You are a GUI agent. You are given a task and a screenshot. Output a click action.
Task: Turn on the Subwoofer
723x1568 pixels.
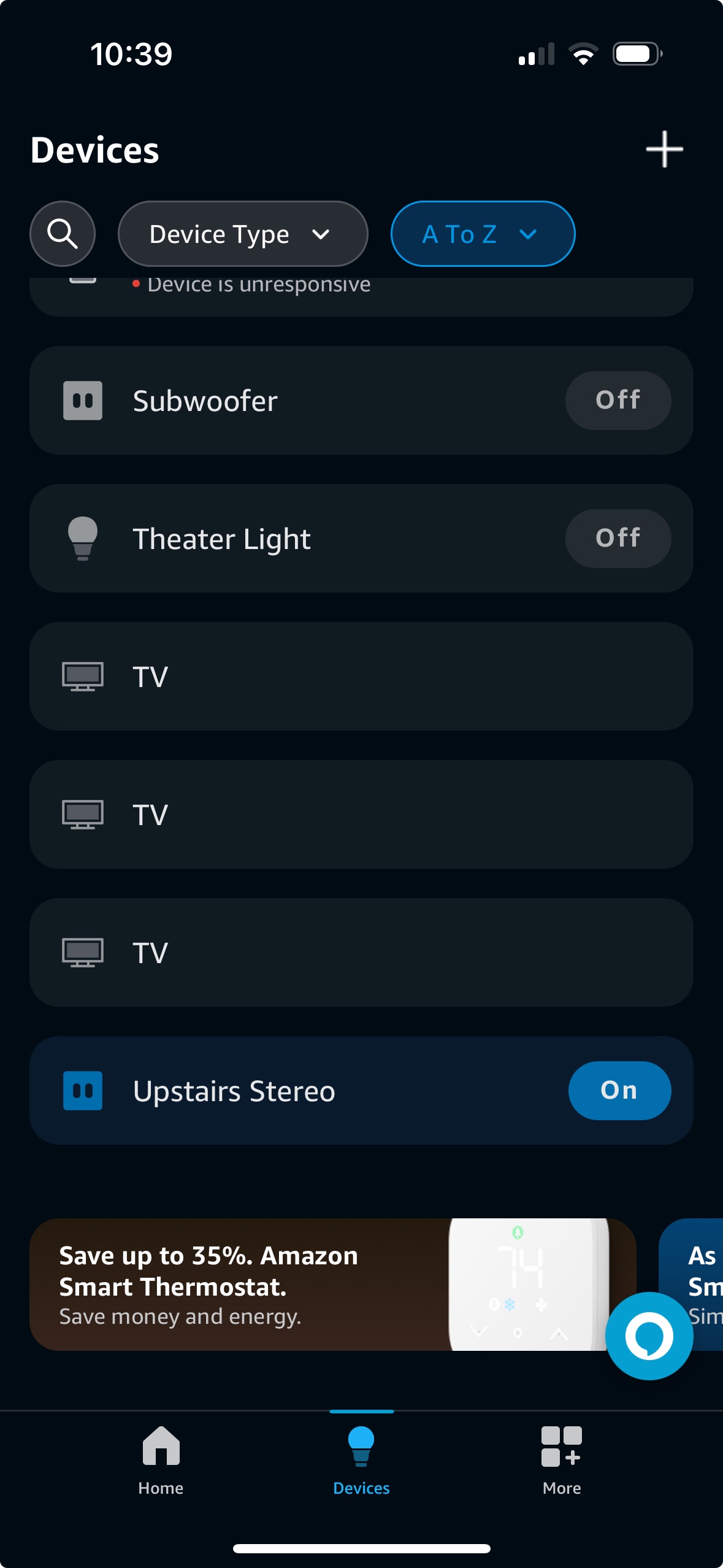[618, 401]
